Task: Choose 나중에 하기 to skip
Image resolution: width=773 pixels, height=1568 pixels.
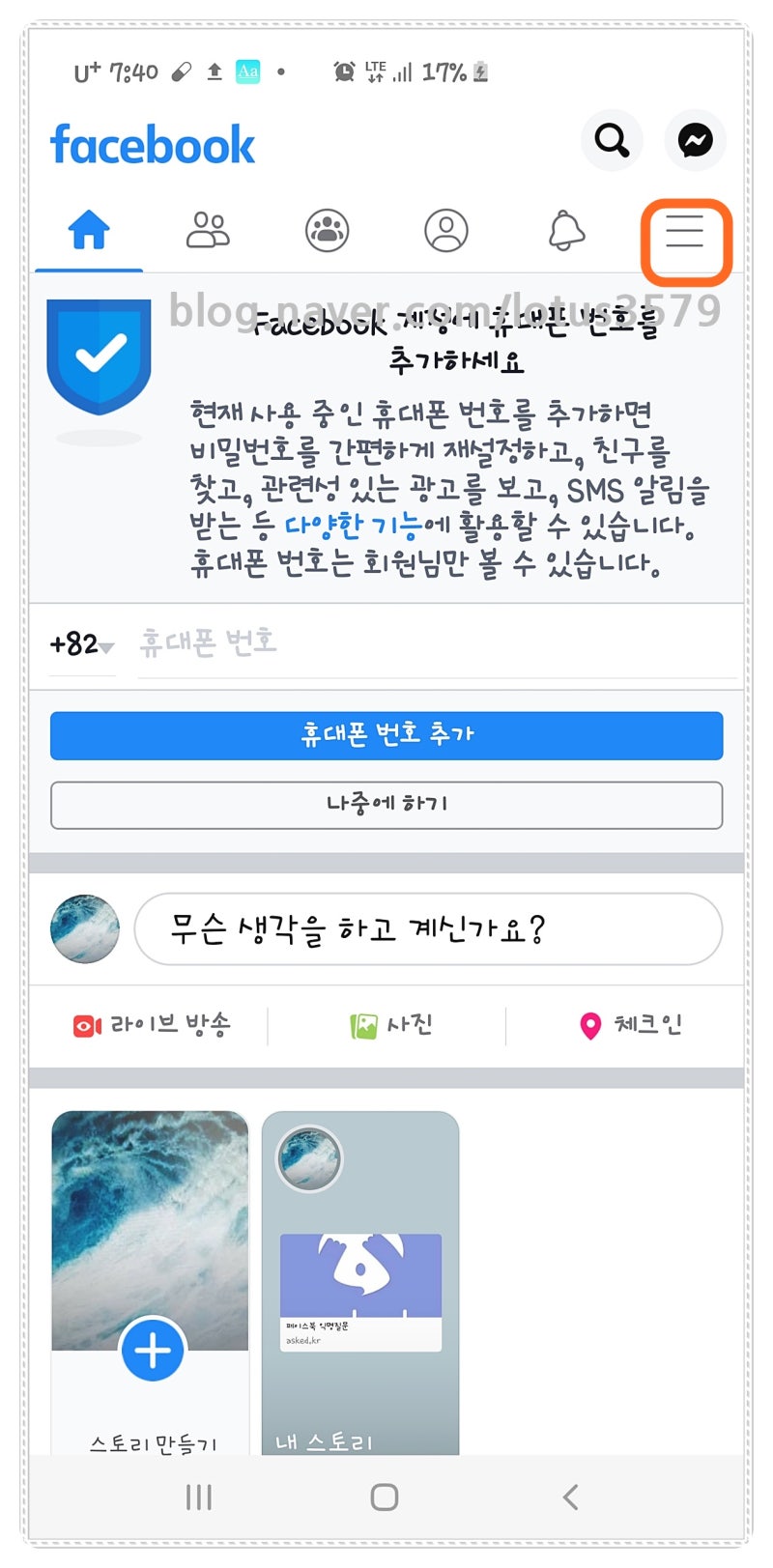Action: pos(386,804)
